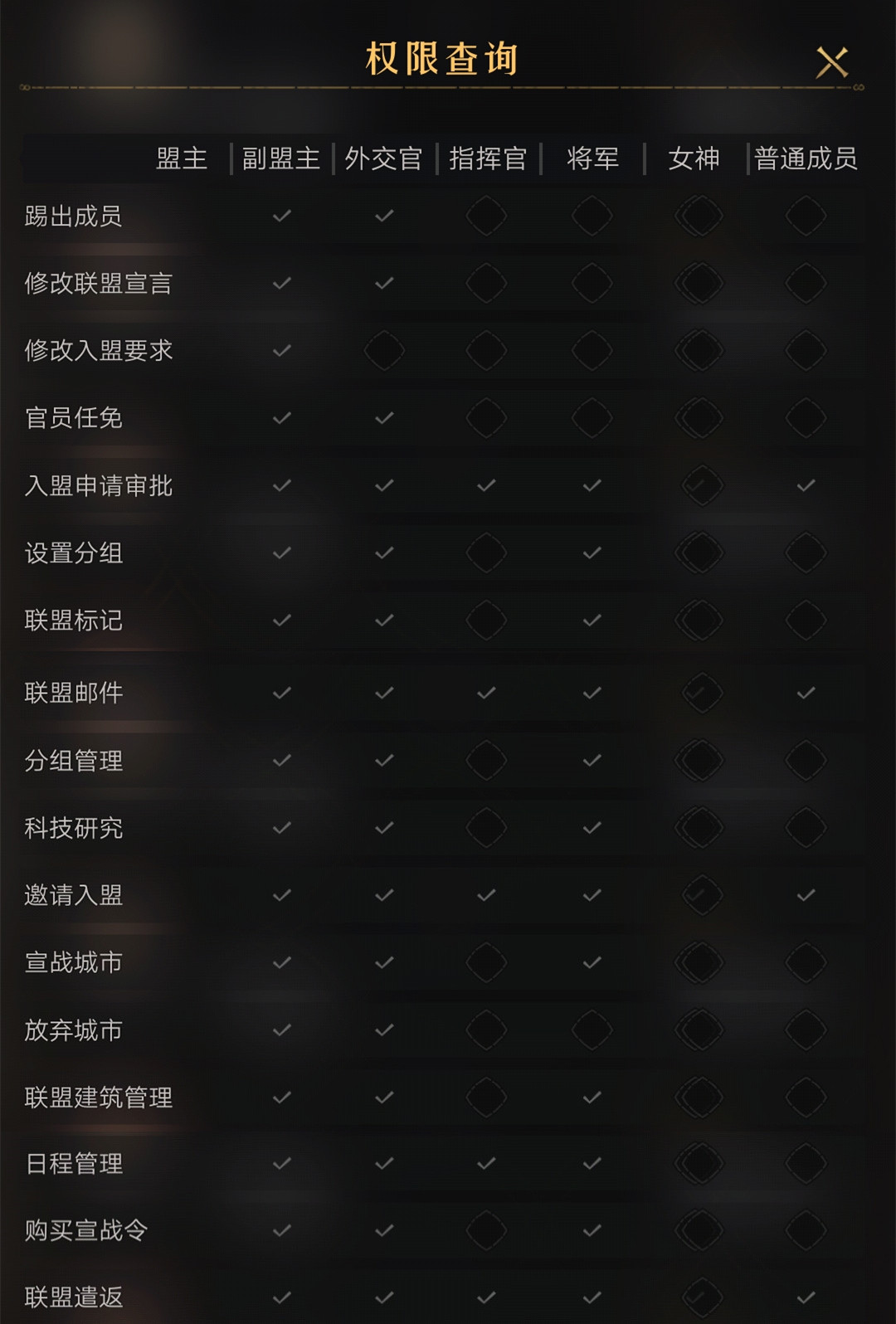
Task: Close the 权限查询 permissions dialog
Action: (x=832, y=62)
